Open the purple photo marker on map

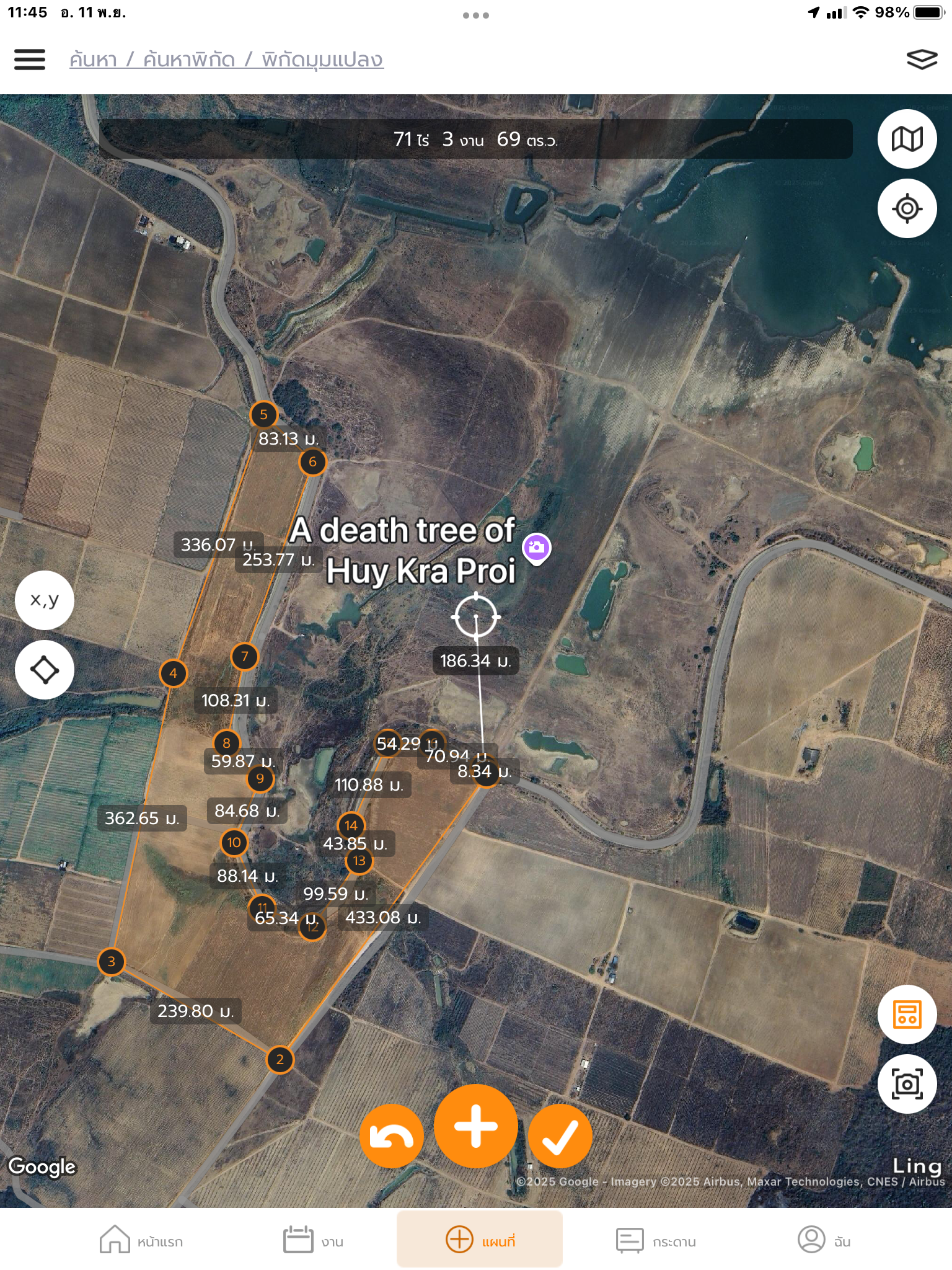[x=537, y=548]
